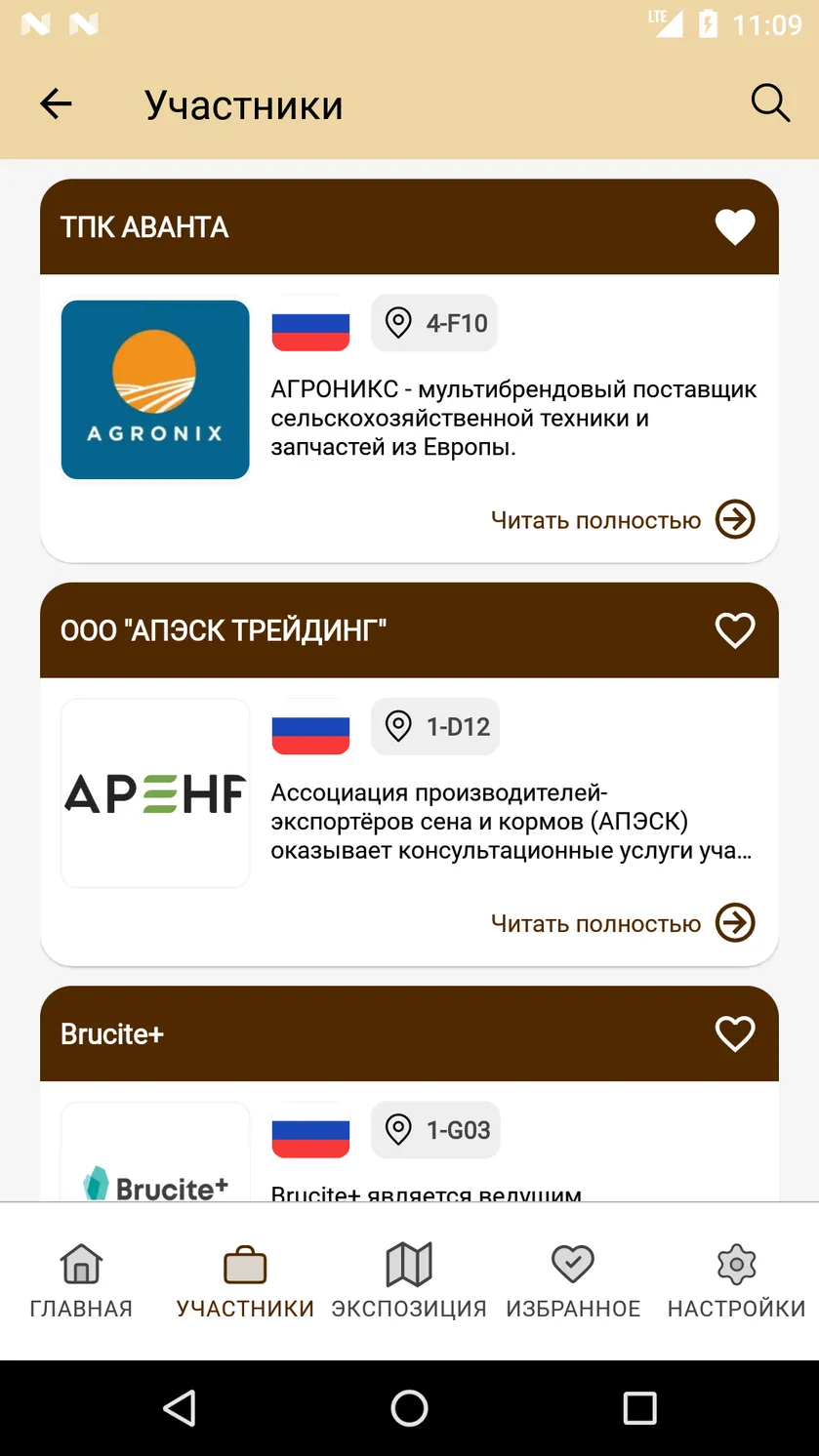Switch to the Главная tab
819x1456 pixels.
(x=81, y=1282)
